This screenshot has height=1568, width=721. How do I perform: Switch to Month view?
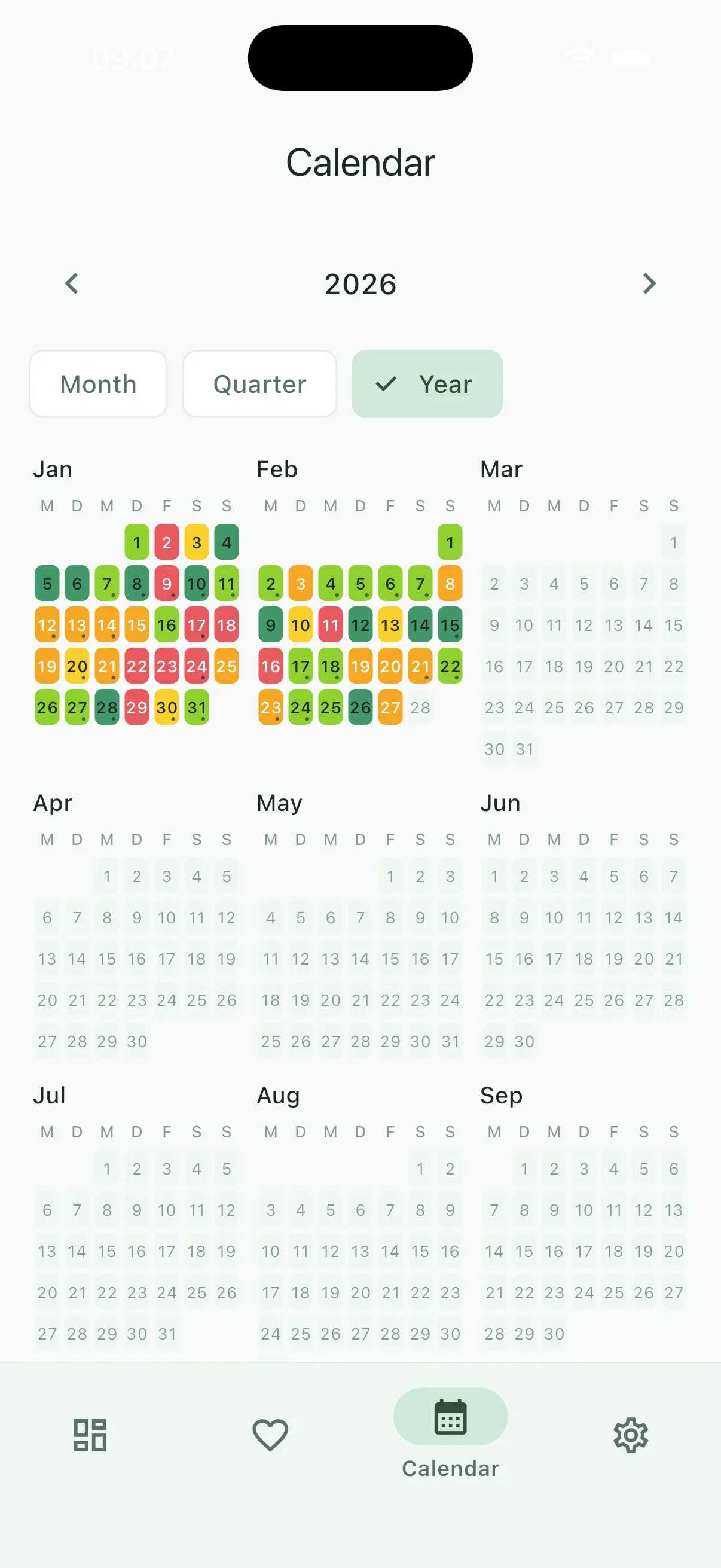coord(98,384)
